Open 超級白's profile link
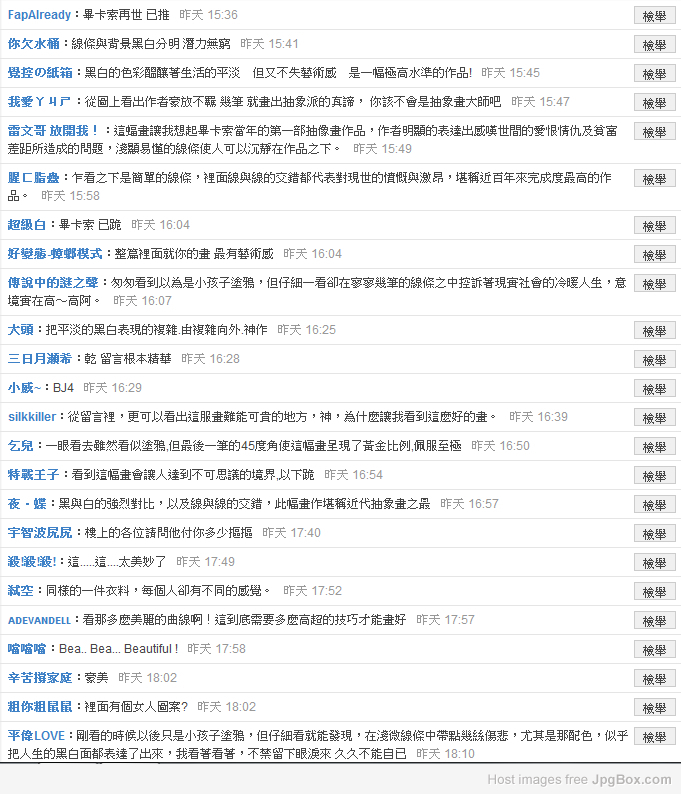 [28, 225]
